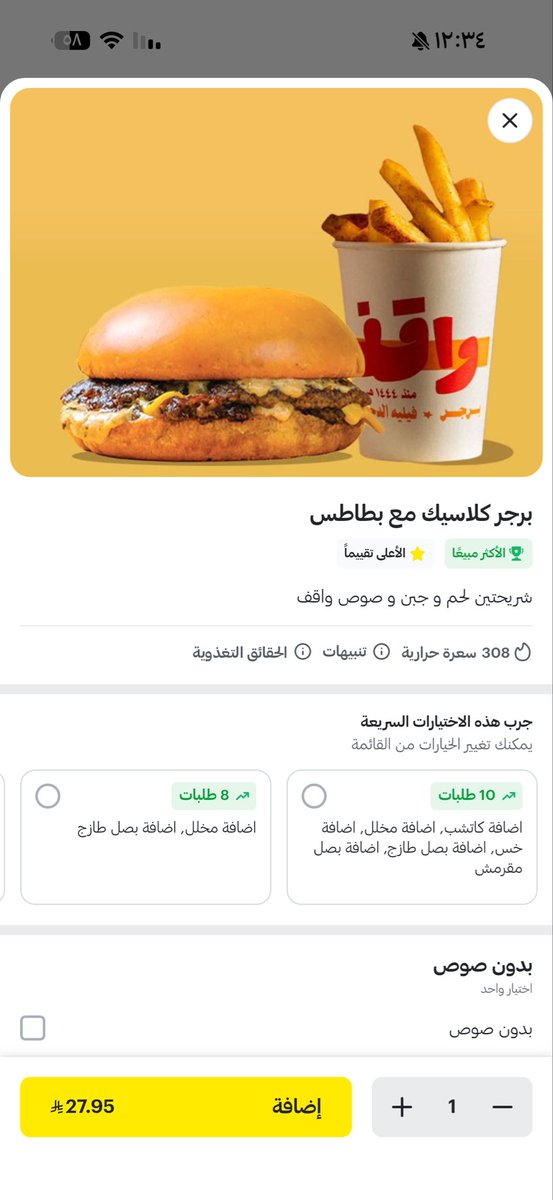Viewport: 553px width, 1200px height.
Task: Check the بدون صوص checkbox
Action: coord(33,1028)
